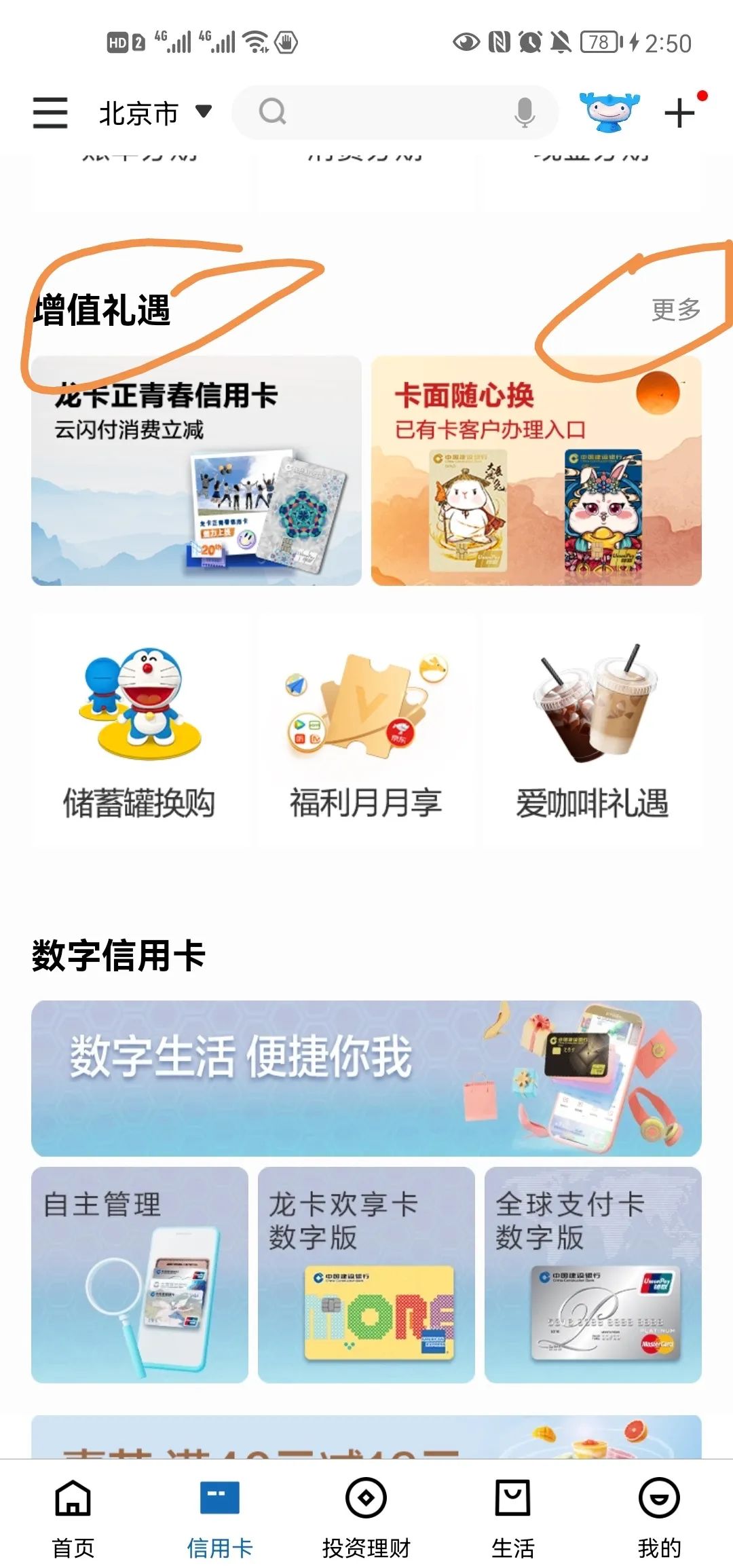Open 龙卡正青春信用卡 promotion card
Viewport: 733px width, 1568px height.
[x=196, y=470]
